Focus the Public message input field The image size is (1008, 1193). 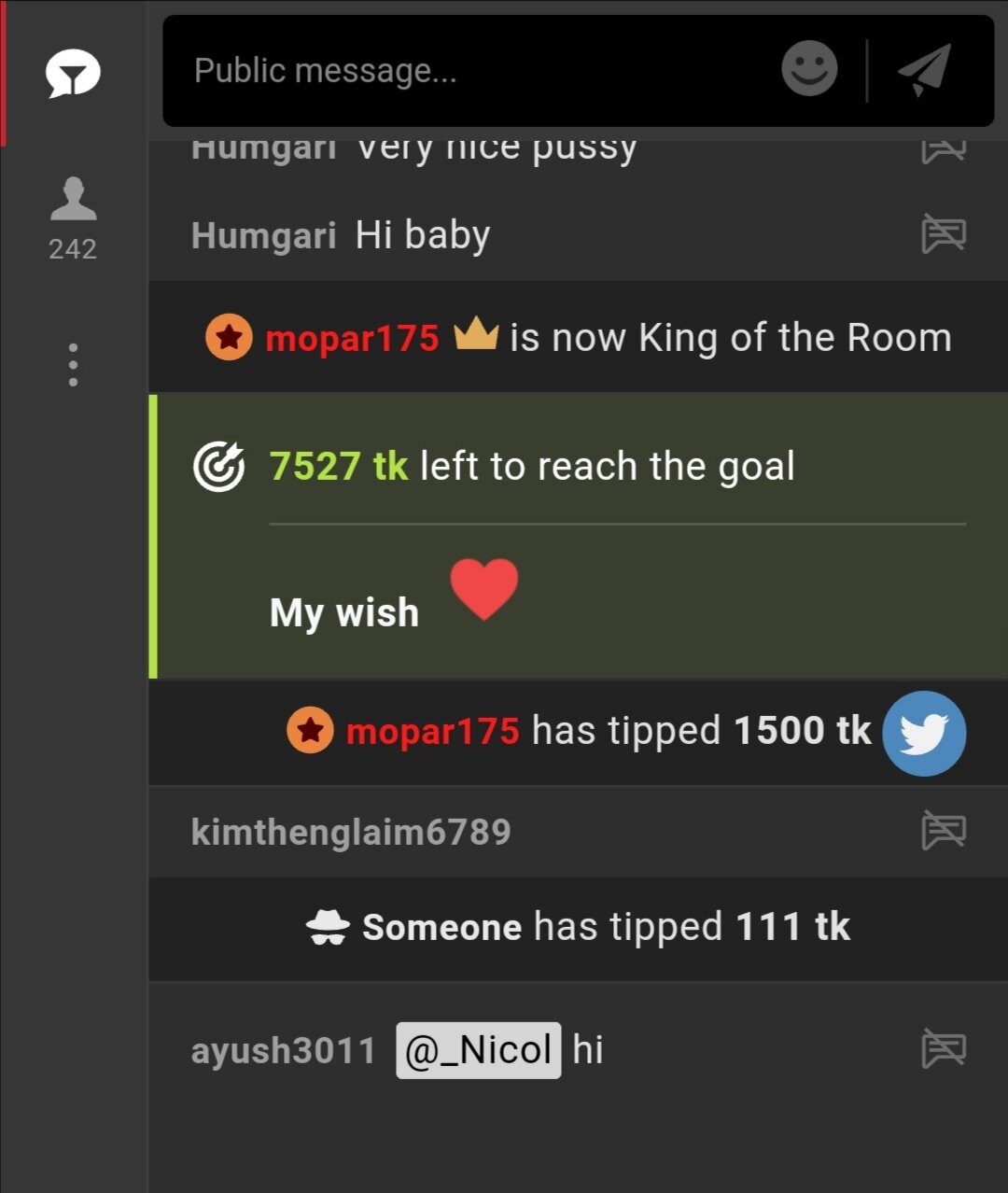[467, 71]
